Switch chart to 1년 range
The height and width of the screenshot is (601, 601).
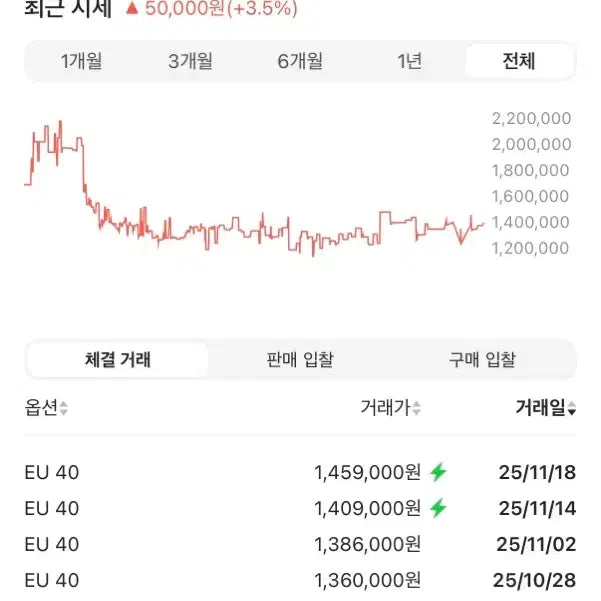click(x=409, y=61)
